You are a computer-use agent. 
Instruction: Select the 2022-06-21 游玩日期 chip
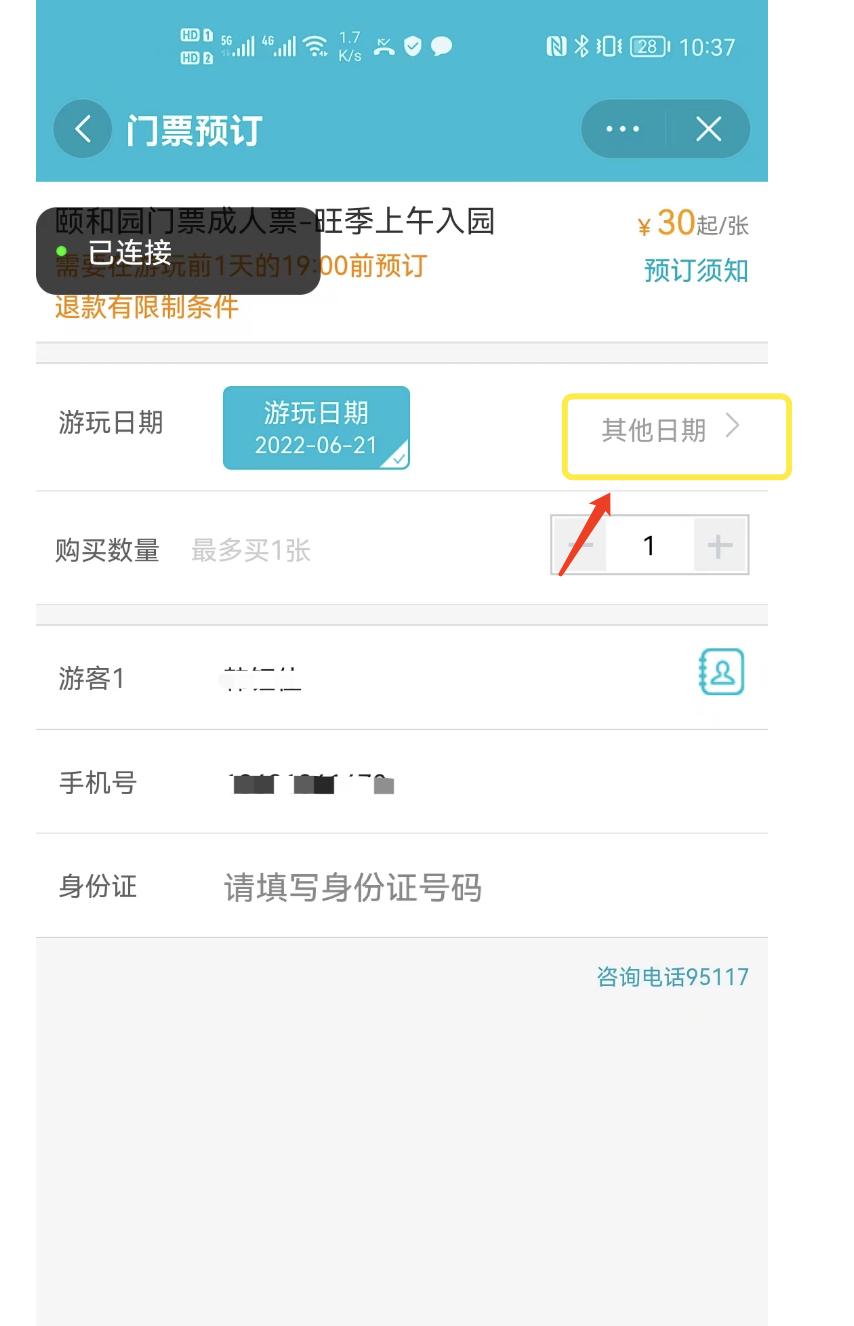[316, 428]
